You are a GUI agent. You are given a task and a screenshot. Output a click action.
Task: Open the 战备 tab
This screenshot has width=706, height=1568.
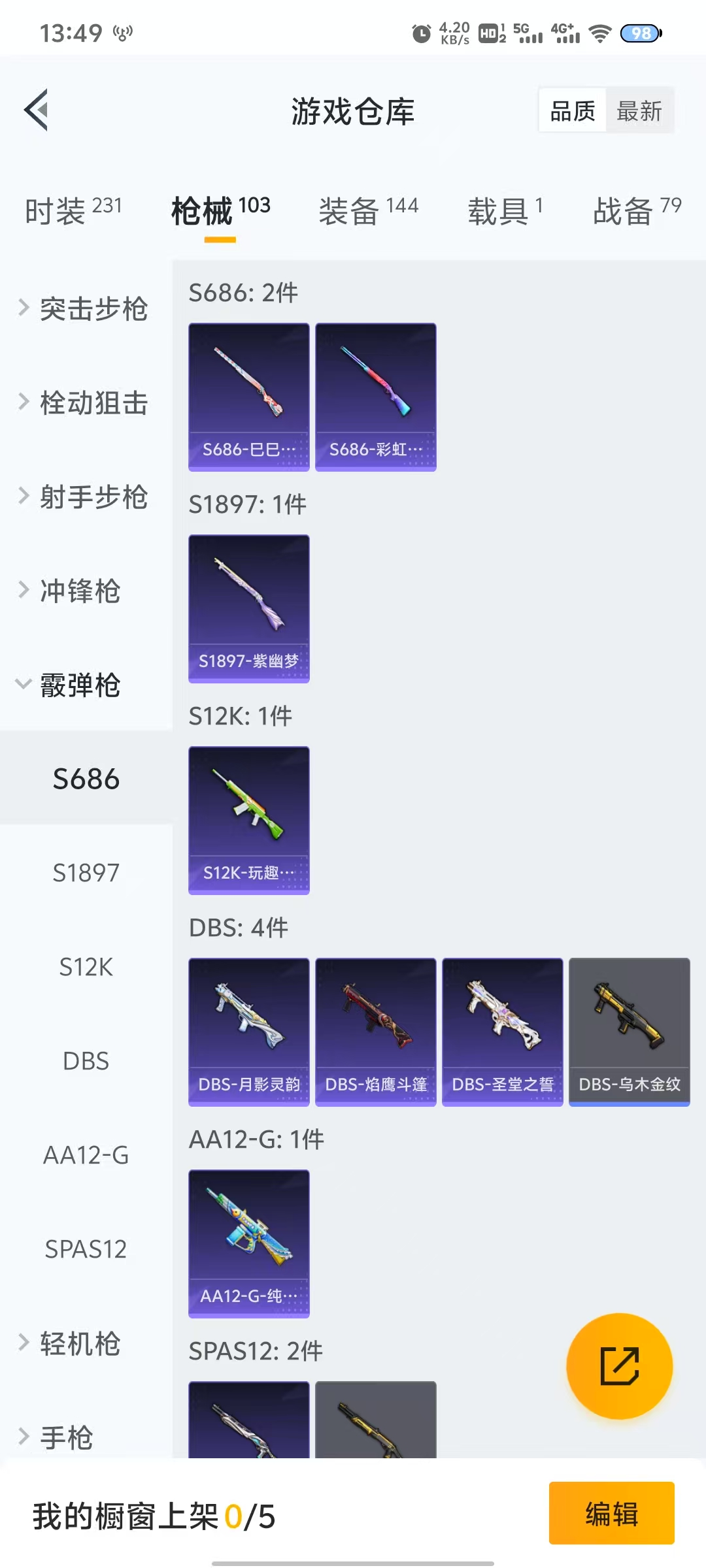(636, 210)
